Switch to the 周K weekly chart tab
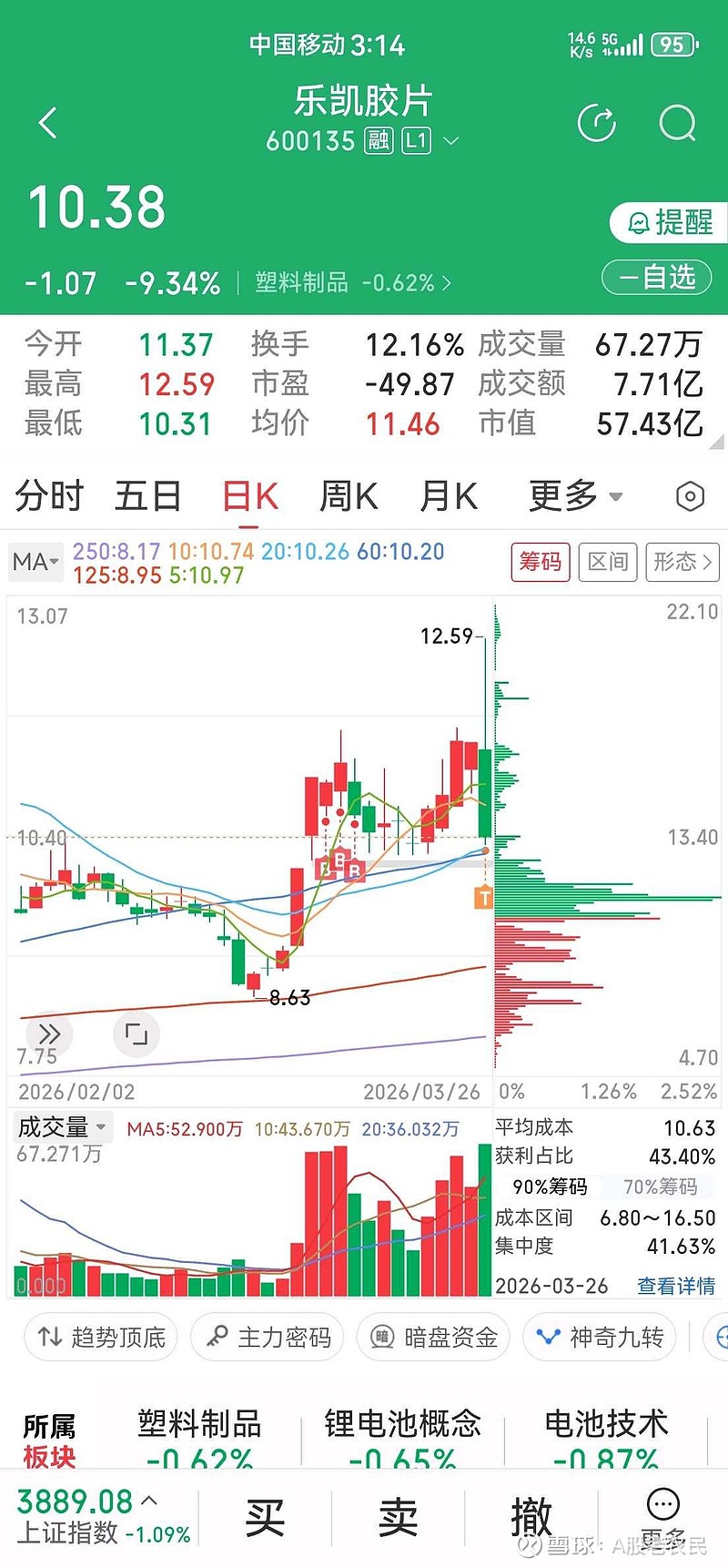The height and width of the screenshot is (1568, 728). coord(347,496)
